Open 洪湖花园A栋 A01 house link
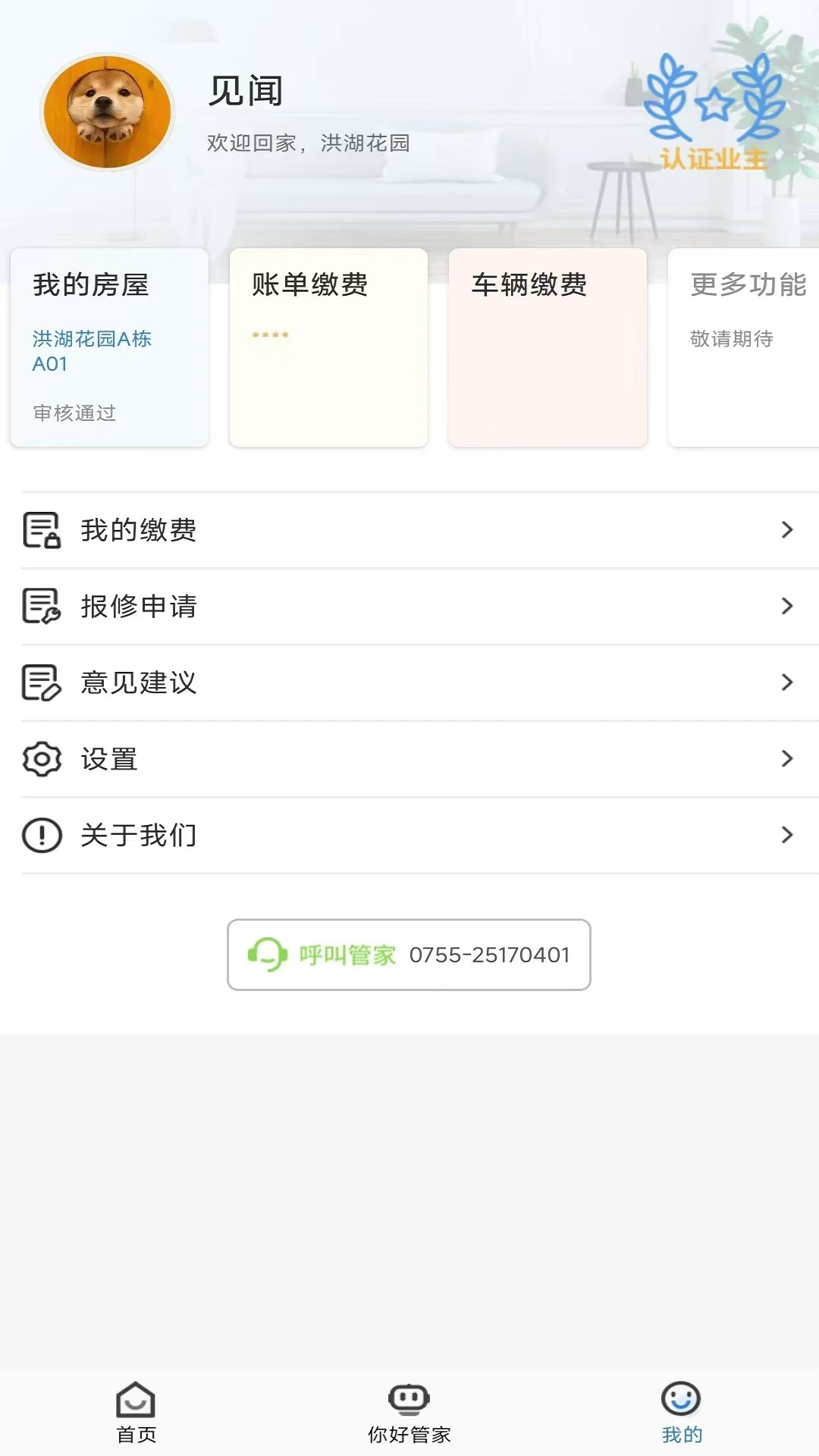The image size is (819, 1456). click(x=91, y=350)
